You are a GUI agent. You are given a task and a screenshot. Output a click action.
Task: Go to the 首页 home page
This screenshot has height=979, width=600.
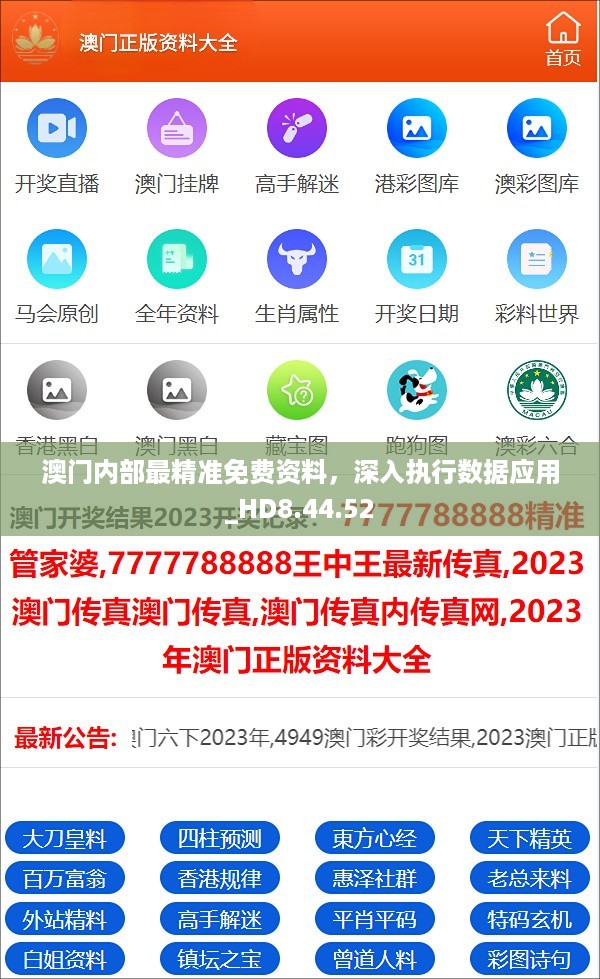pyautogui.click(x=563, y=40)
